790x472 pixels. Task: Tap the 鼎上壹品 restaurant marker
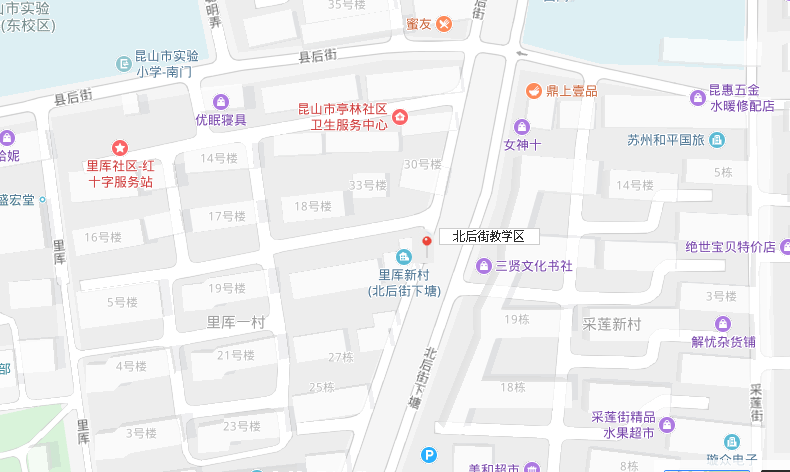[534, 91]
